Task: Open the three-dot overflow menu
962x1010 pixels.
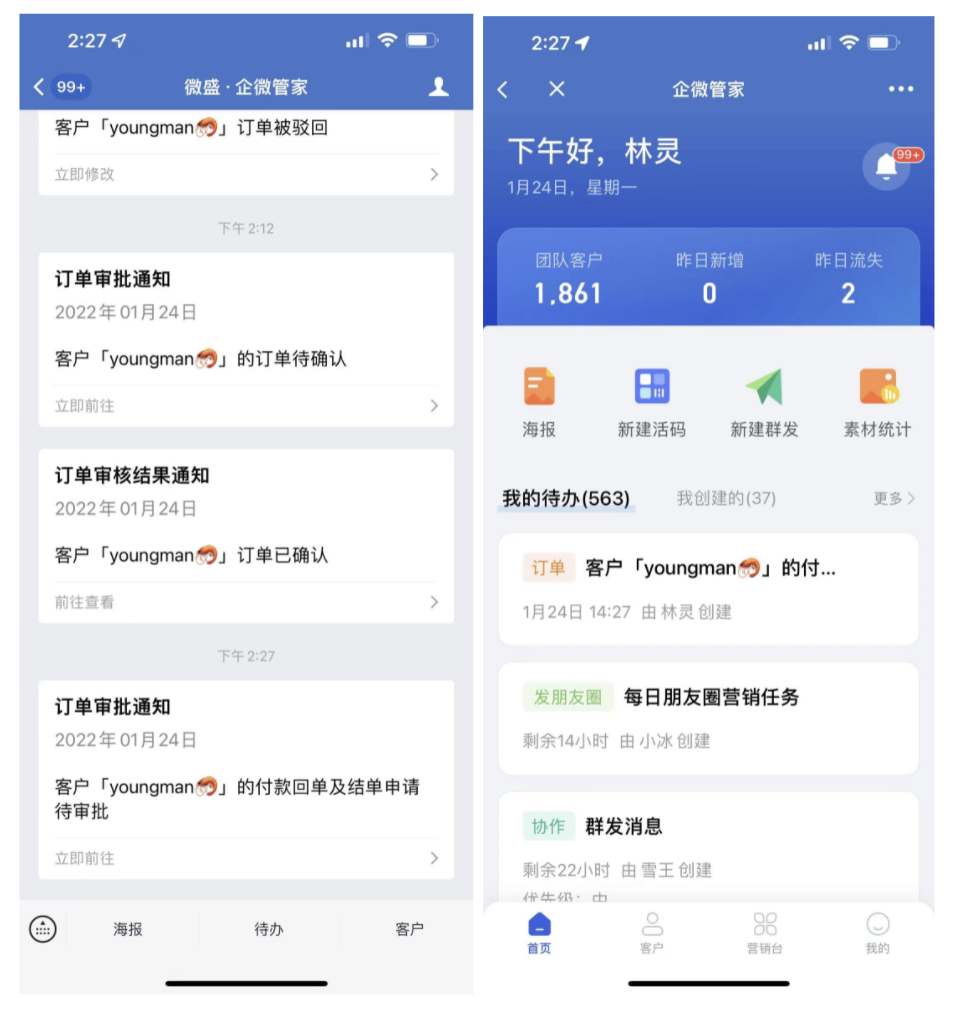Action: tap(900, 89)
